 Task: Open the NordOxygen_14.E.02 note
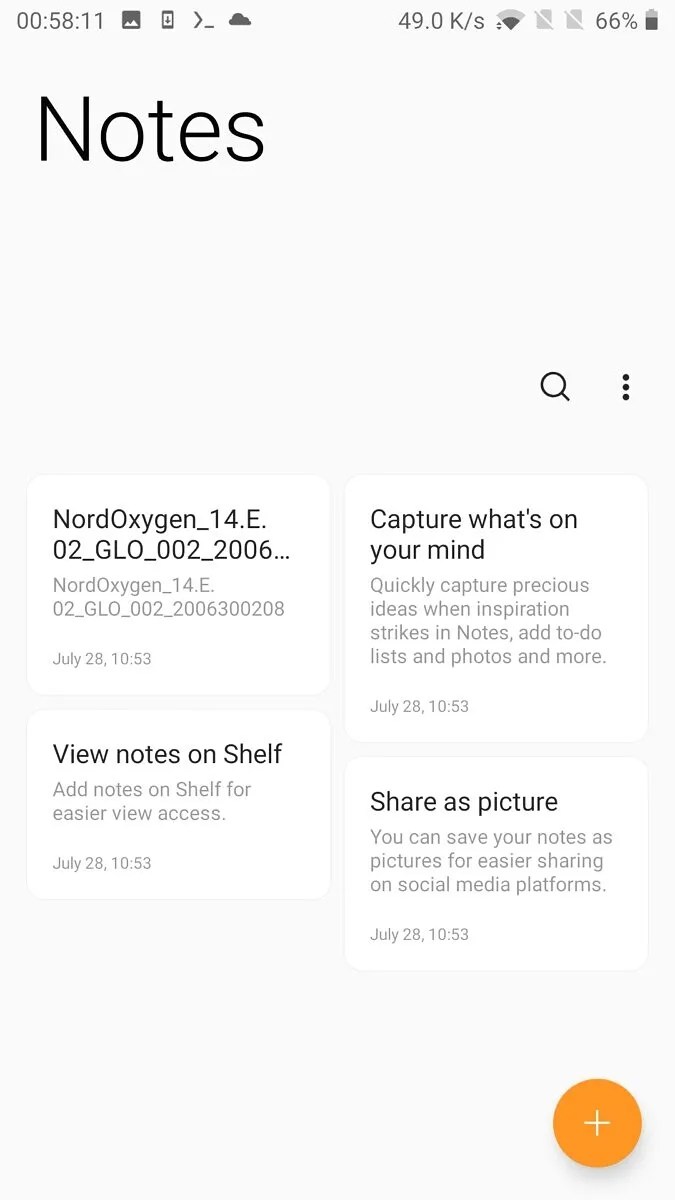tap(178, 585)
